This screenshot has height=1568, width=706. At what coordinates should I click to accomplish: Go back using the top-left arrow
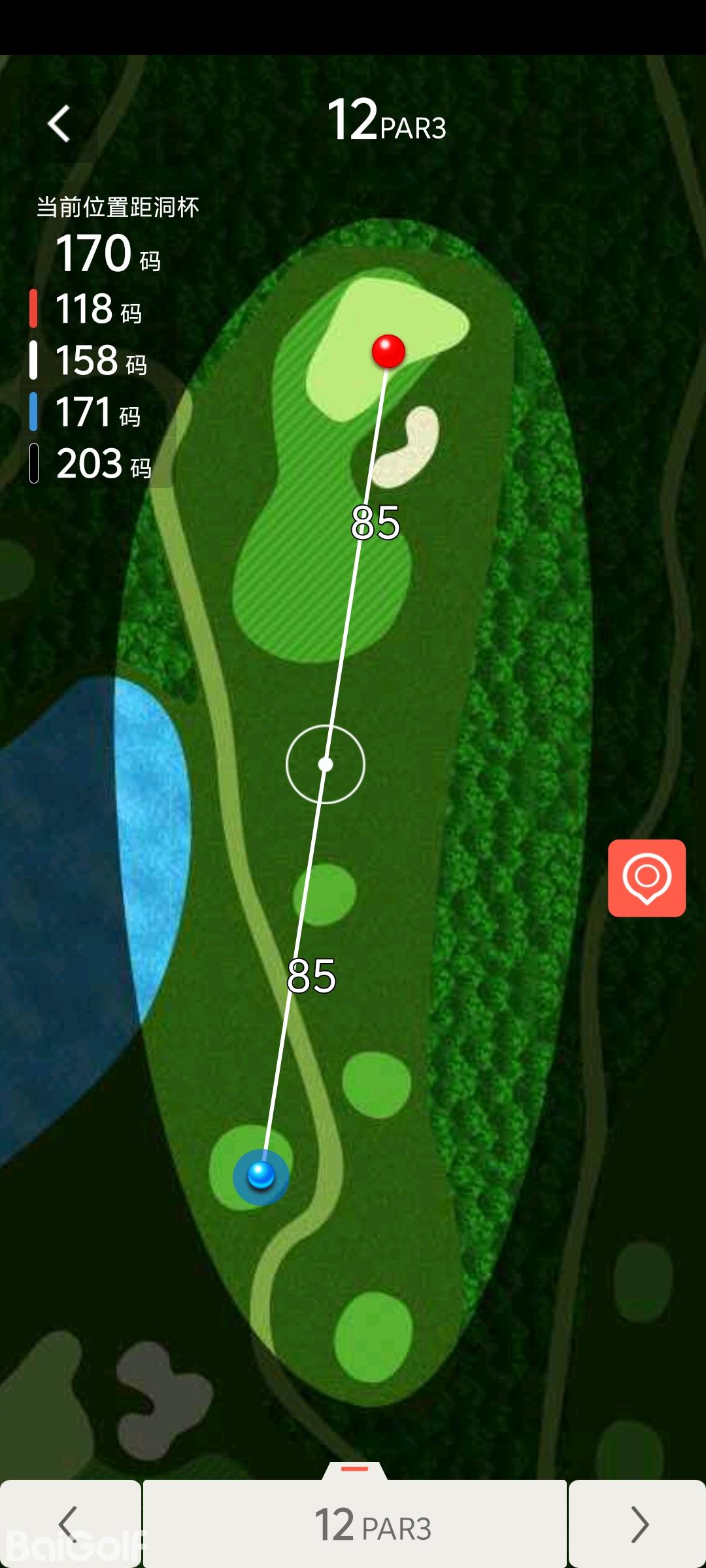pyautogui.click(x=59, y=123)
